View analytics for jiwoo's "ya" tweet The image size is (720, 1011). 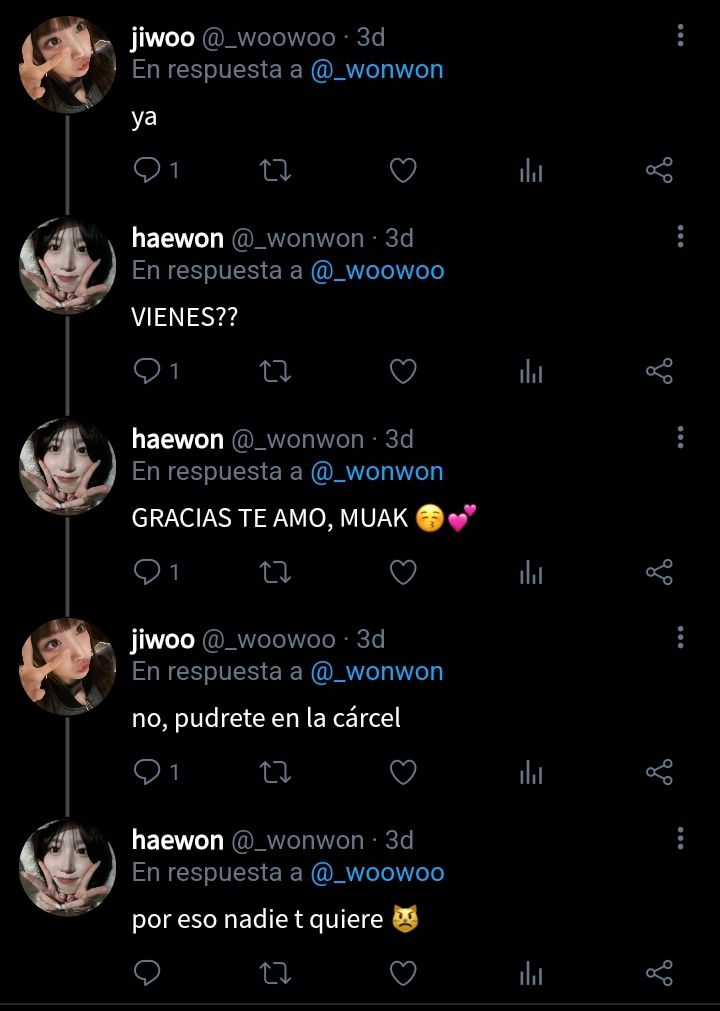coord(531,171)
